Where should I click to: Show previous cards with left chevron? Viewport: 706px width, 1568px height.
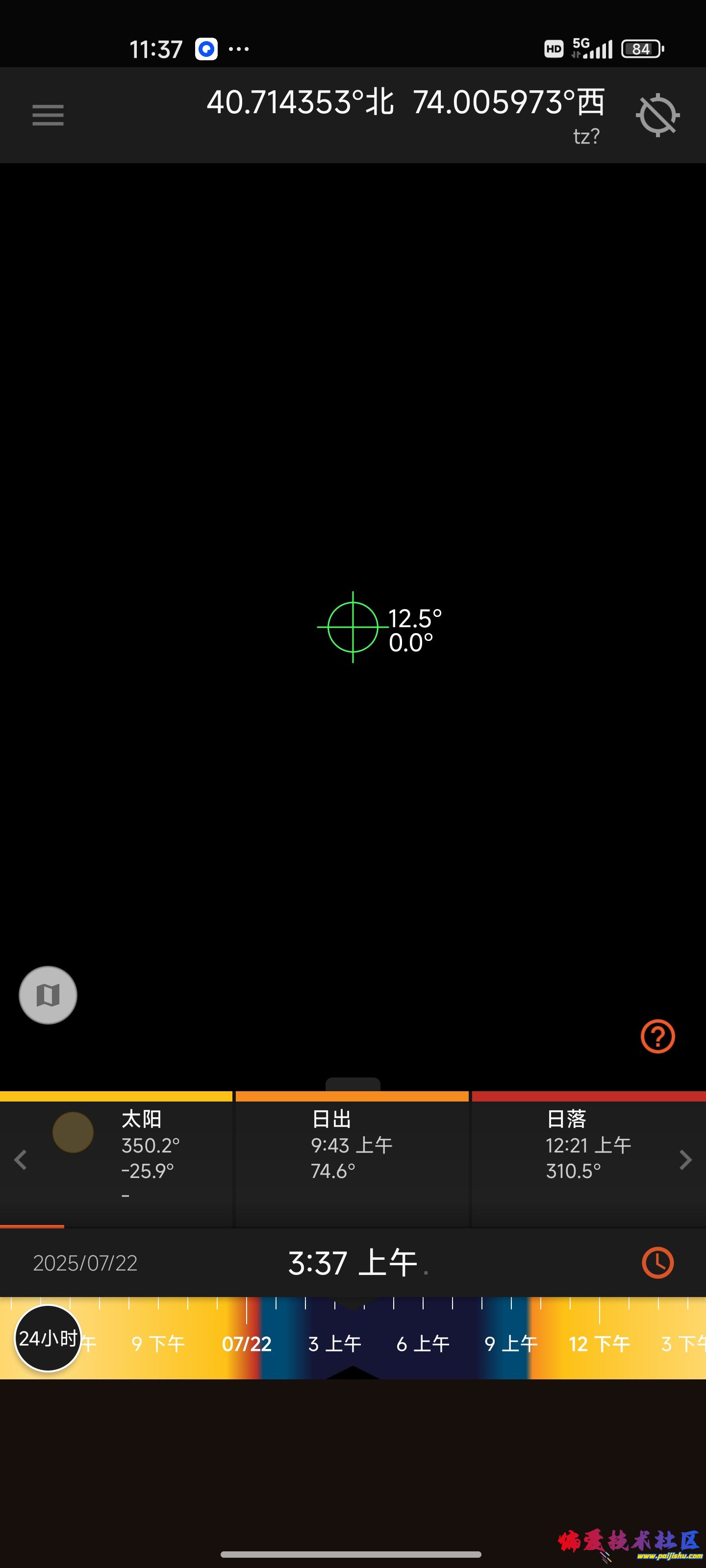(20, 1159)
